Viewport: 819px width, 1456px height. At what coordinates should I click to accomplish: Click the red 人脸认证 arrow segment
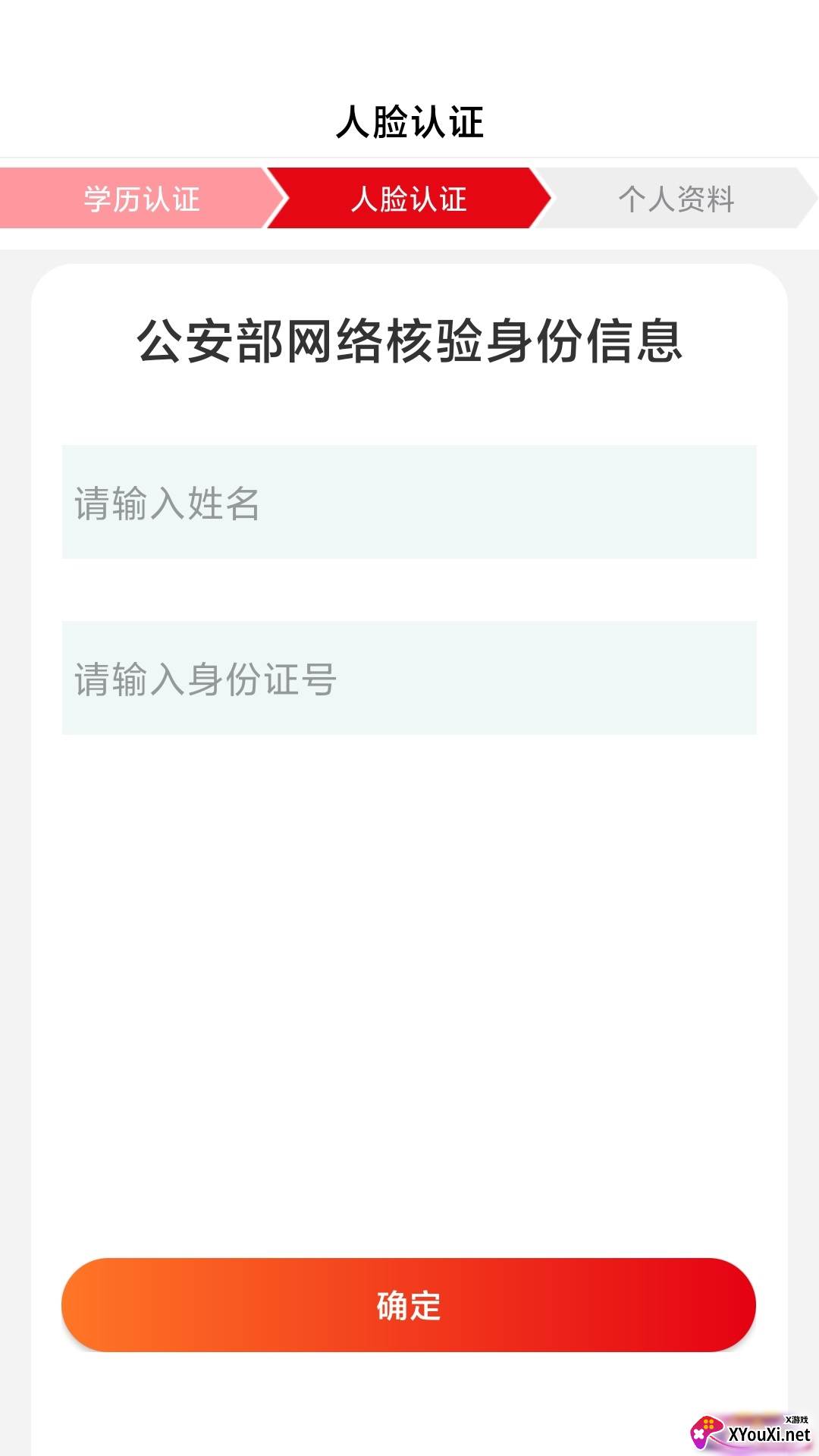pyautogui.click(x=409, y=199)
